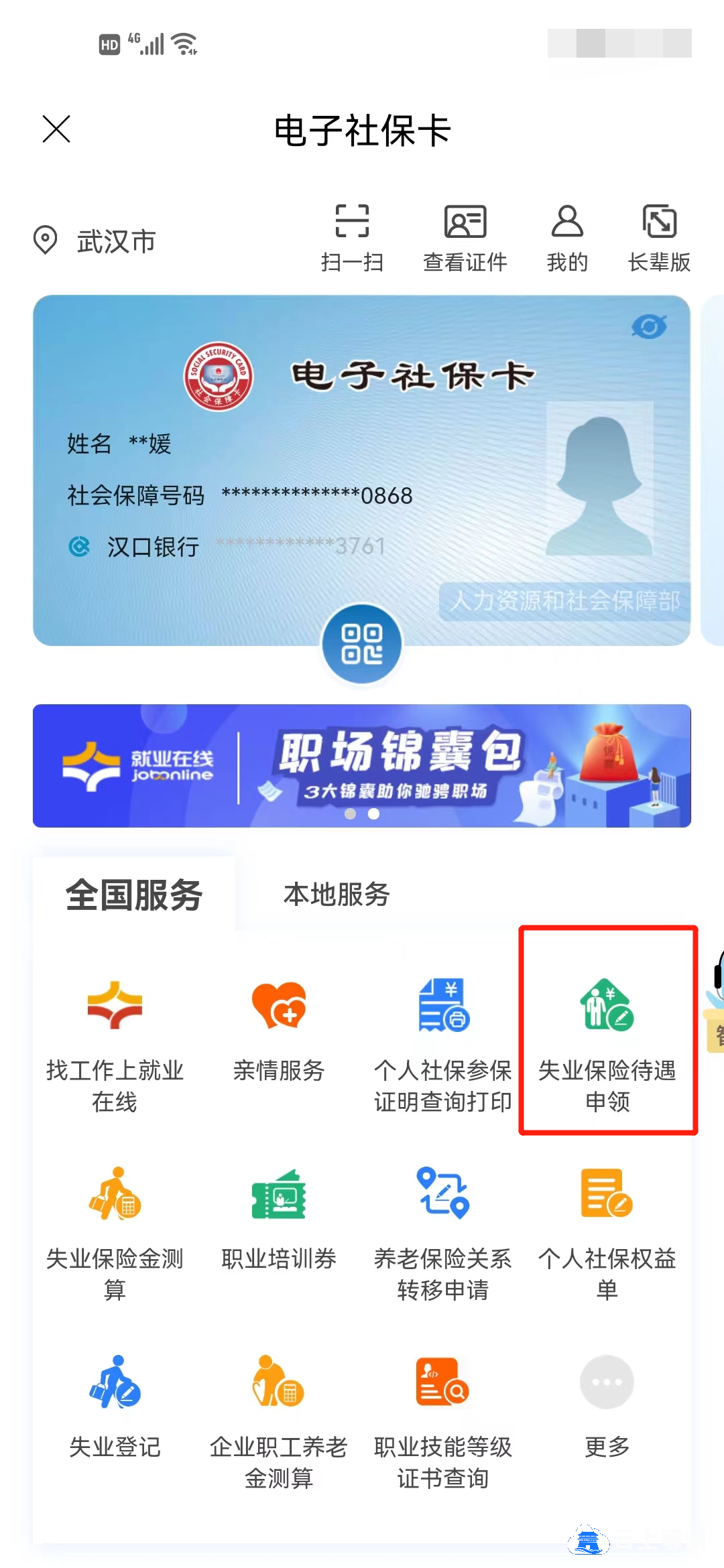Viewport: 724px width, 1568px height.
Task: Open 个人社保参保证明查询打印
Action: tap(443, 1044)
